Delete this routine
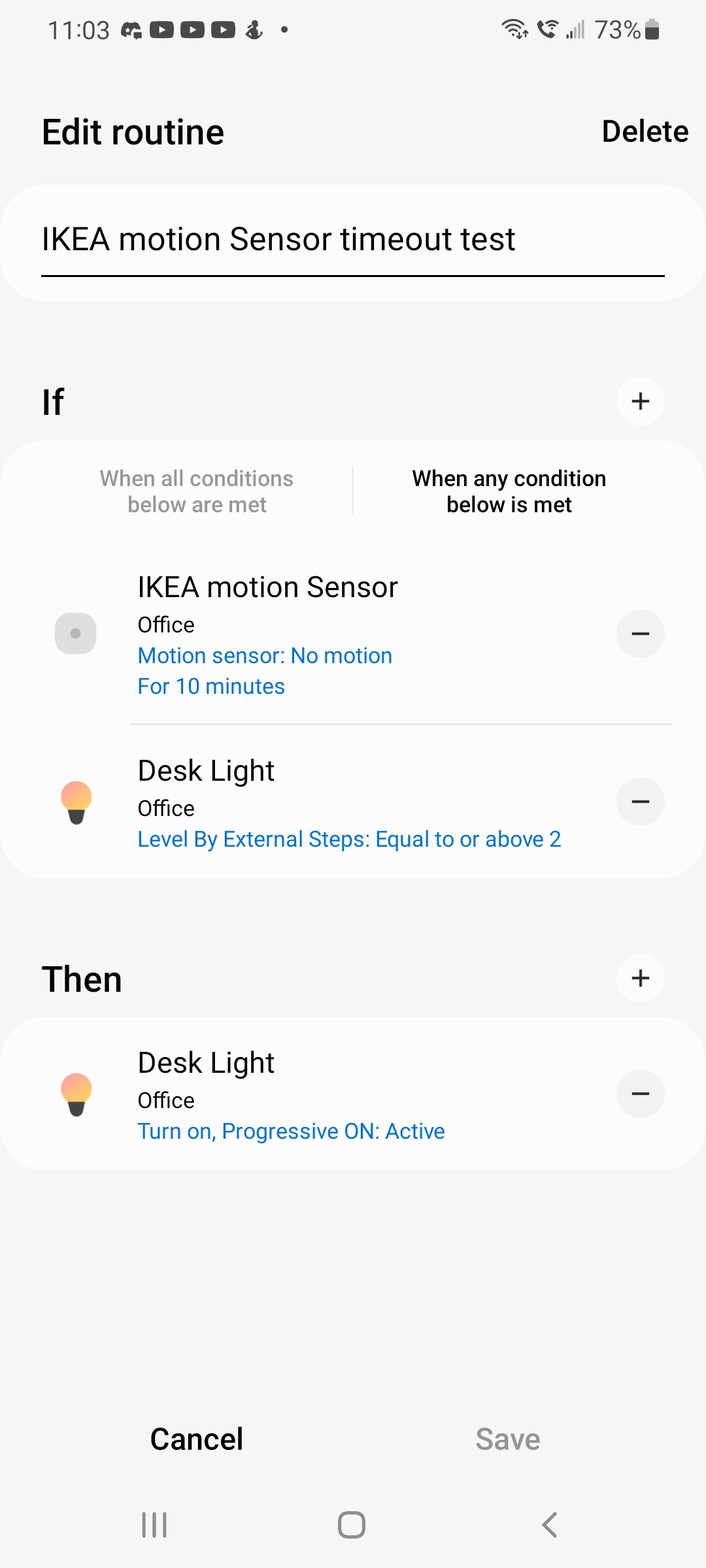The image size is (706, 1568). [x=645, y=131]
